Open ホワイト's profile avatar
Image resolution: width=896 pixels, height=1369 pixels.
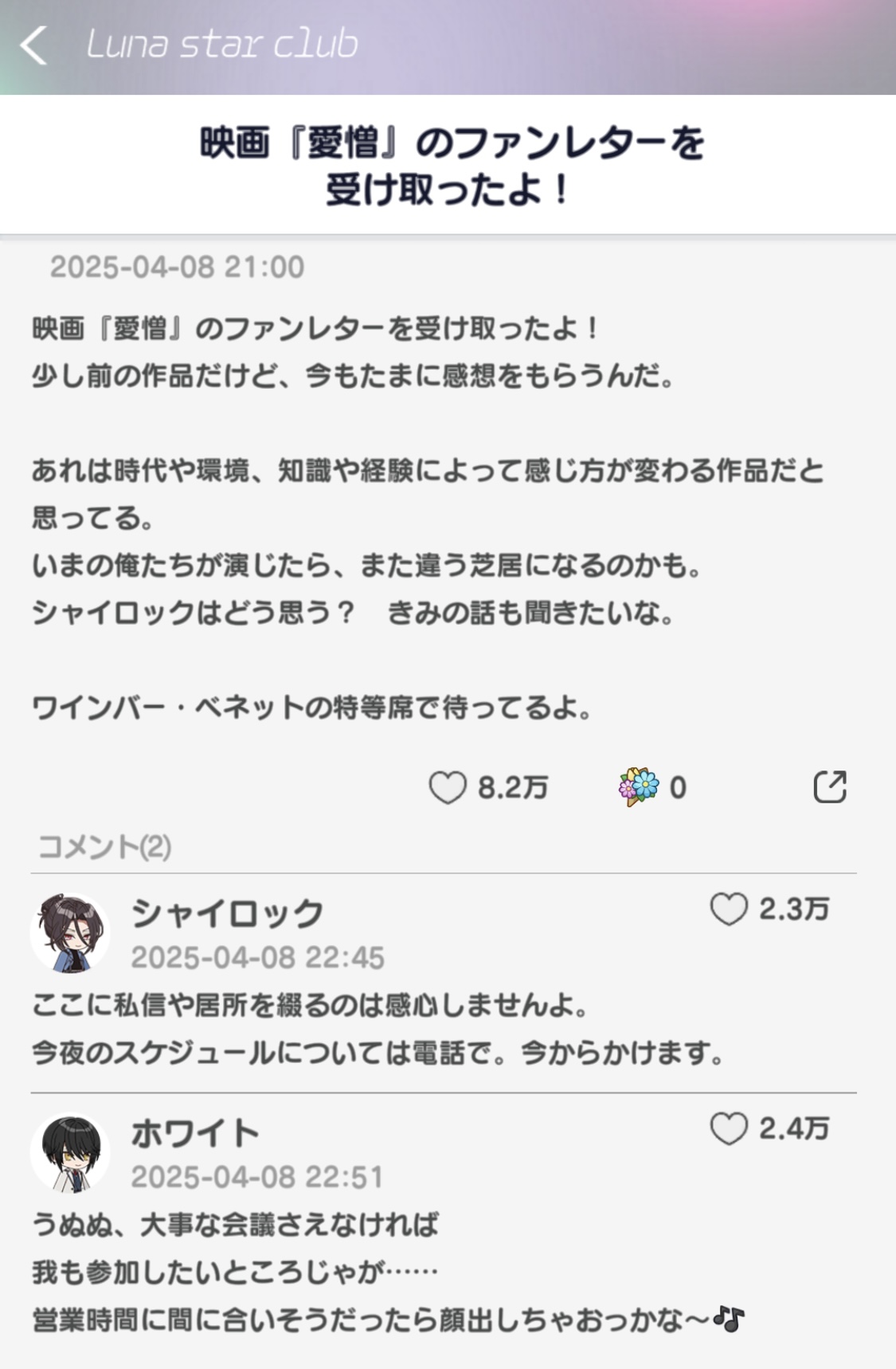point(70,1153)
